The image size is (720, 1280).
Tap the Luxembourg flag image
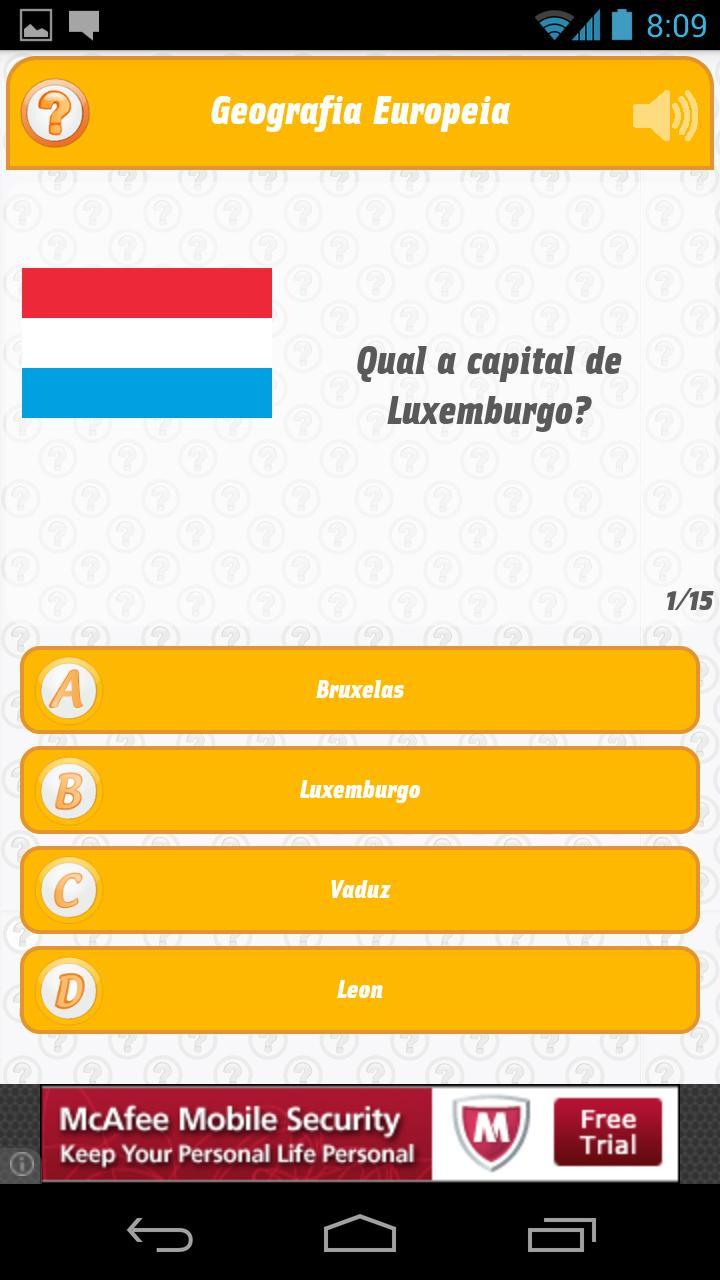point(146,342)
